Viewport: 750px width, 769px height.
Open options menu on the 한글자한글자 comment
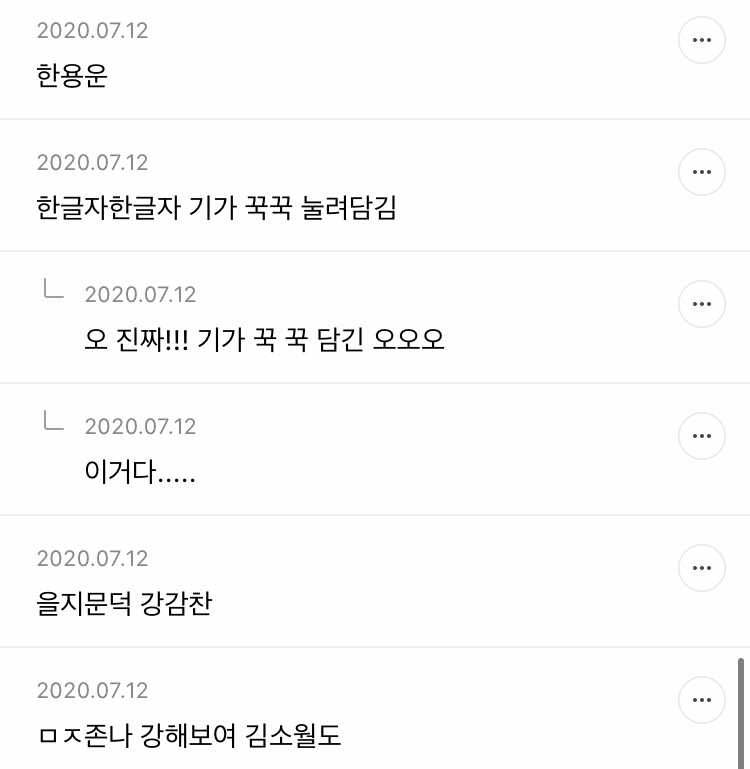pos(701,172)
